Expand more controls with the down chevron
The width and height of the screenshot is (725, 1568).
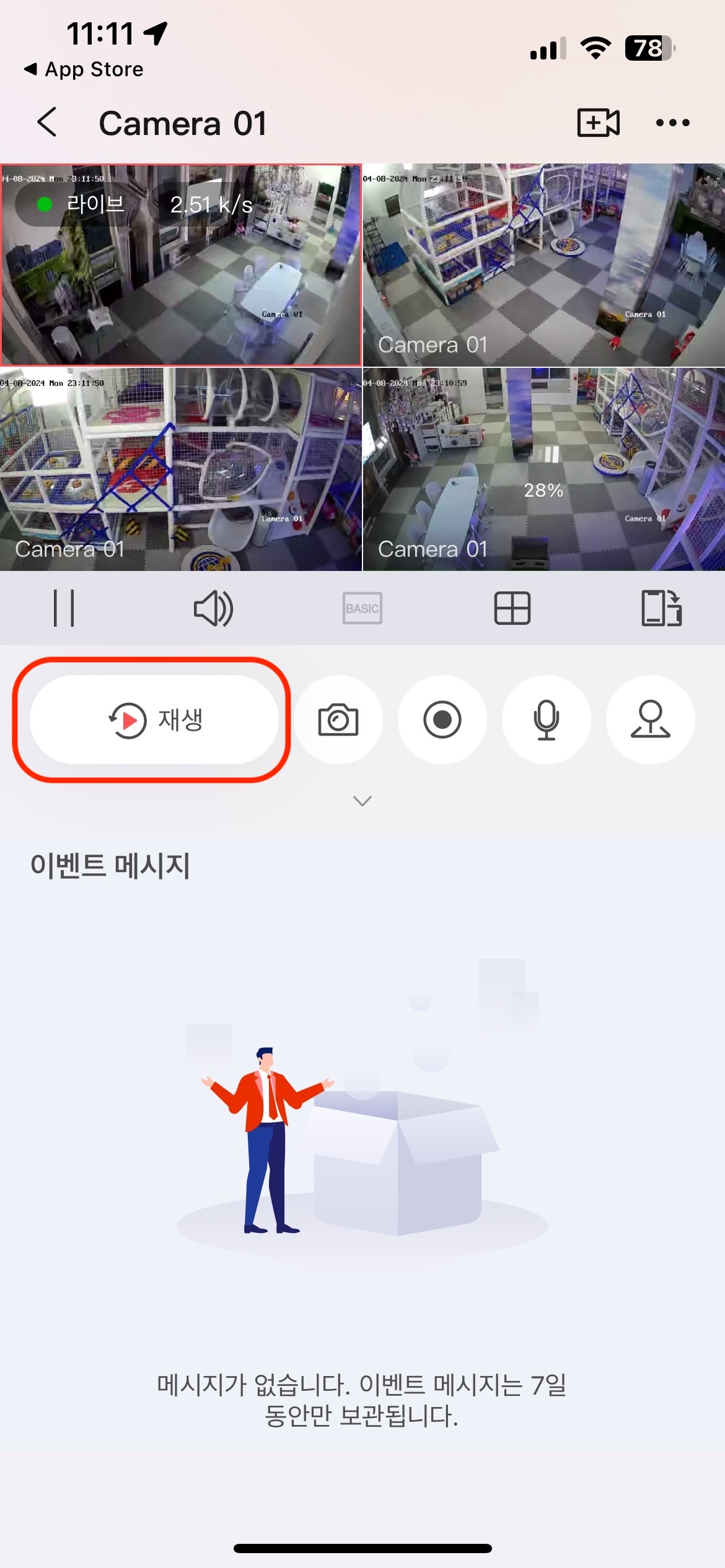click(362, 801)
